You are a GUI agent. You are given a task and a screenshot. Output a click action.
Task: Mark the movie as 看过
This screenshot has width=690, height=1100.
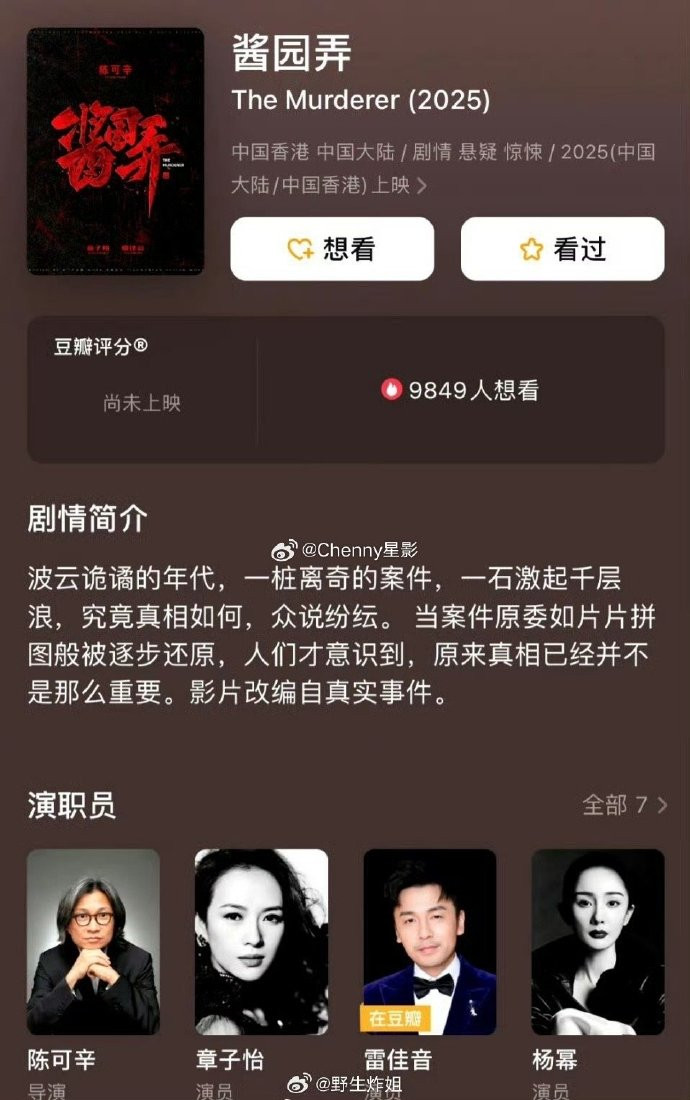click(562, 249)
